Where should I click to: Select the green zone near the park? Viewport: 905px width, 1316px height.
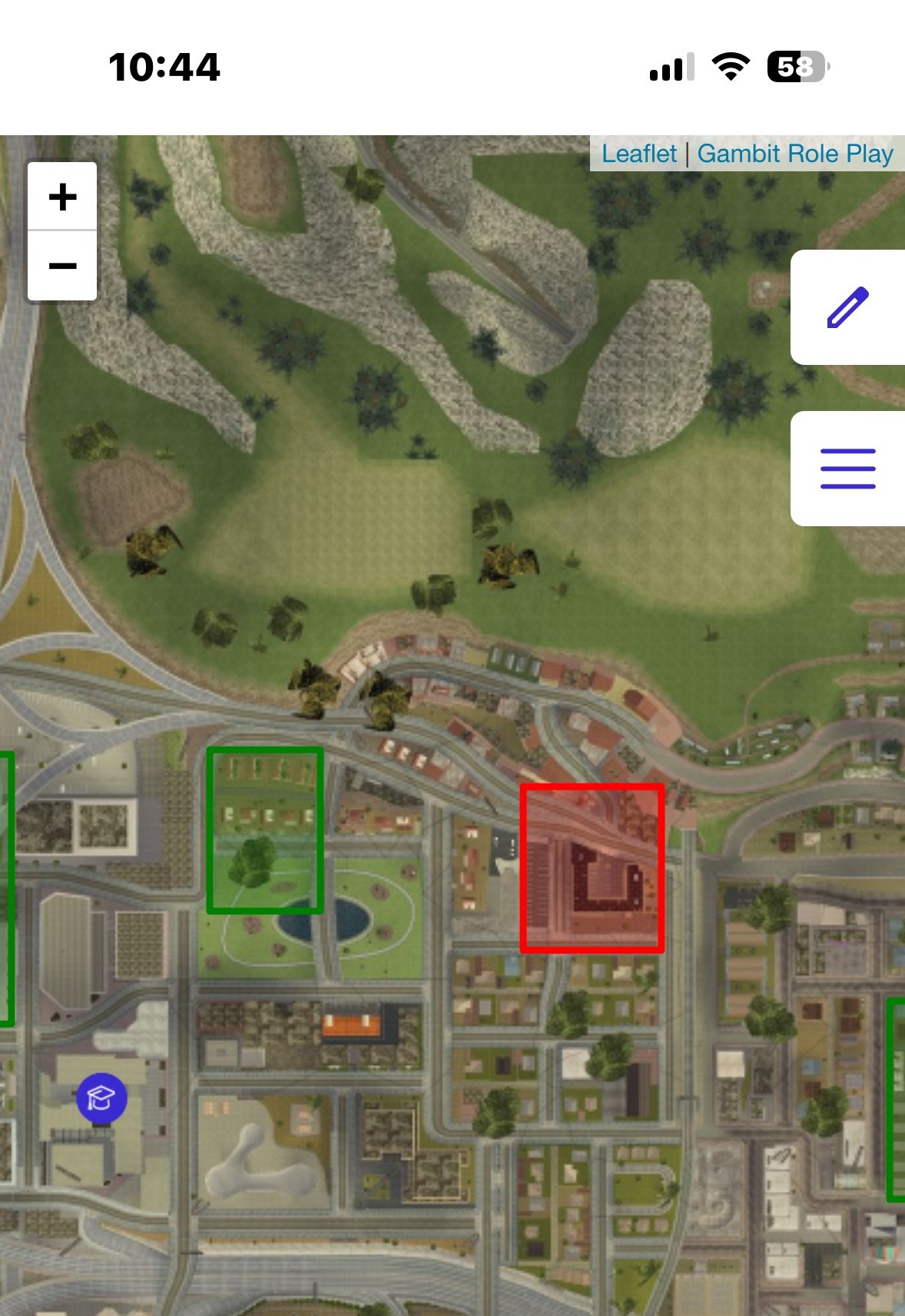[x=265, y=830]
